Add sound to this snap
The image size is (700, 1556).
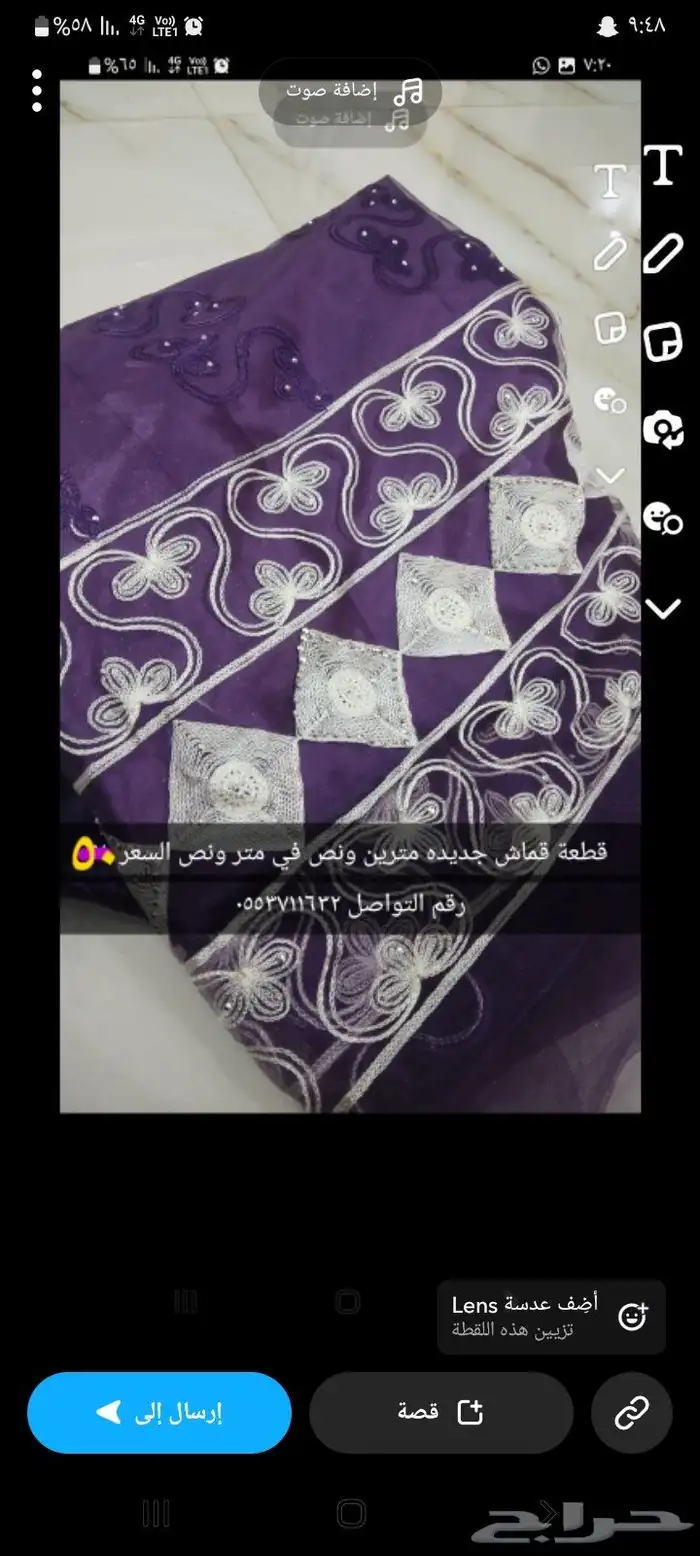350,91
